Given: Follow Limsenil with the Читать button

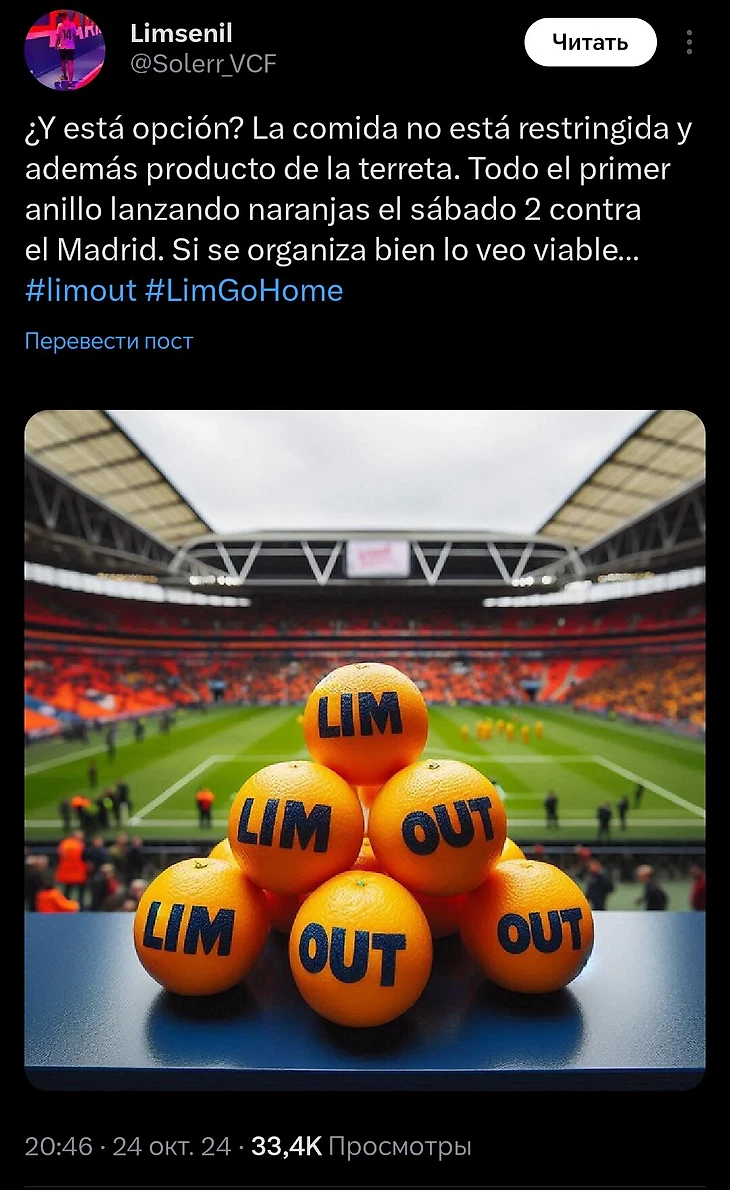Looking at the screenshot, I should [590, 42].
